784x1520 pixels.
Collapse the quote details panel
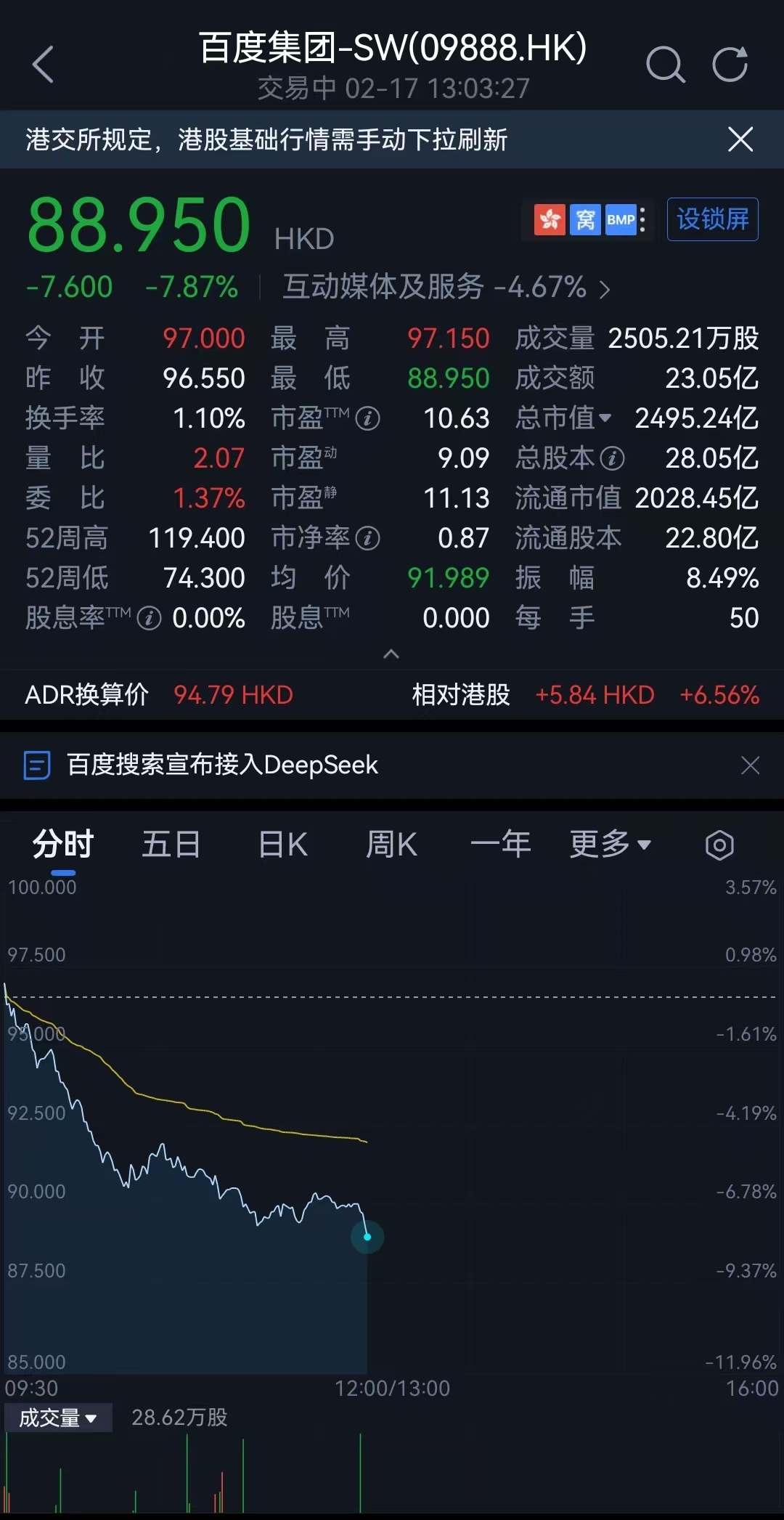coord(391,654)
